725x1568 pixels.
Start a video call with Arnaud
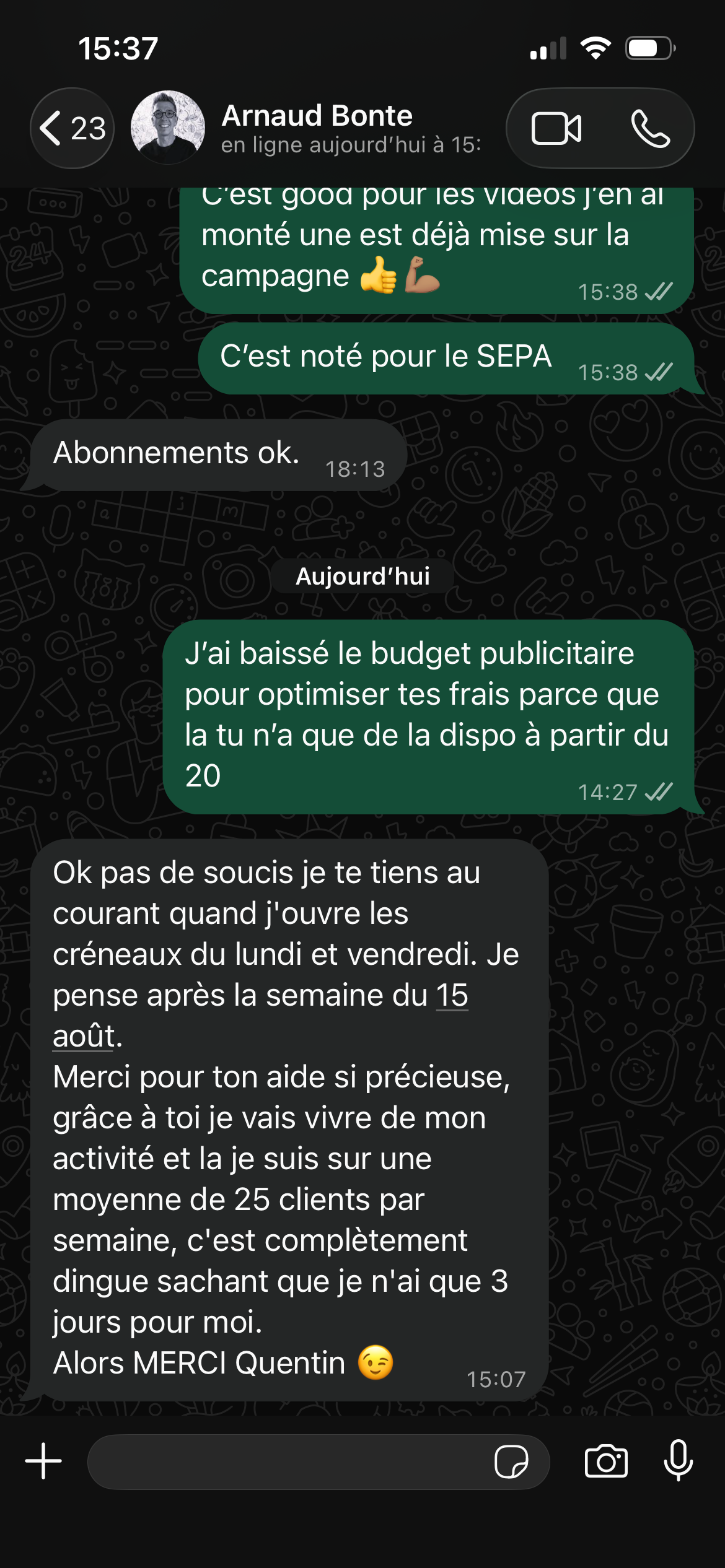556,129
